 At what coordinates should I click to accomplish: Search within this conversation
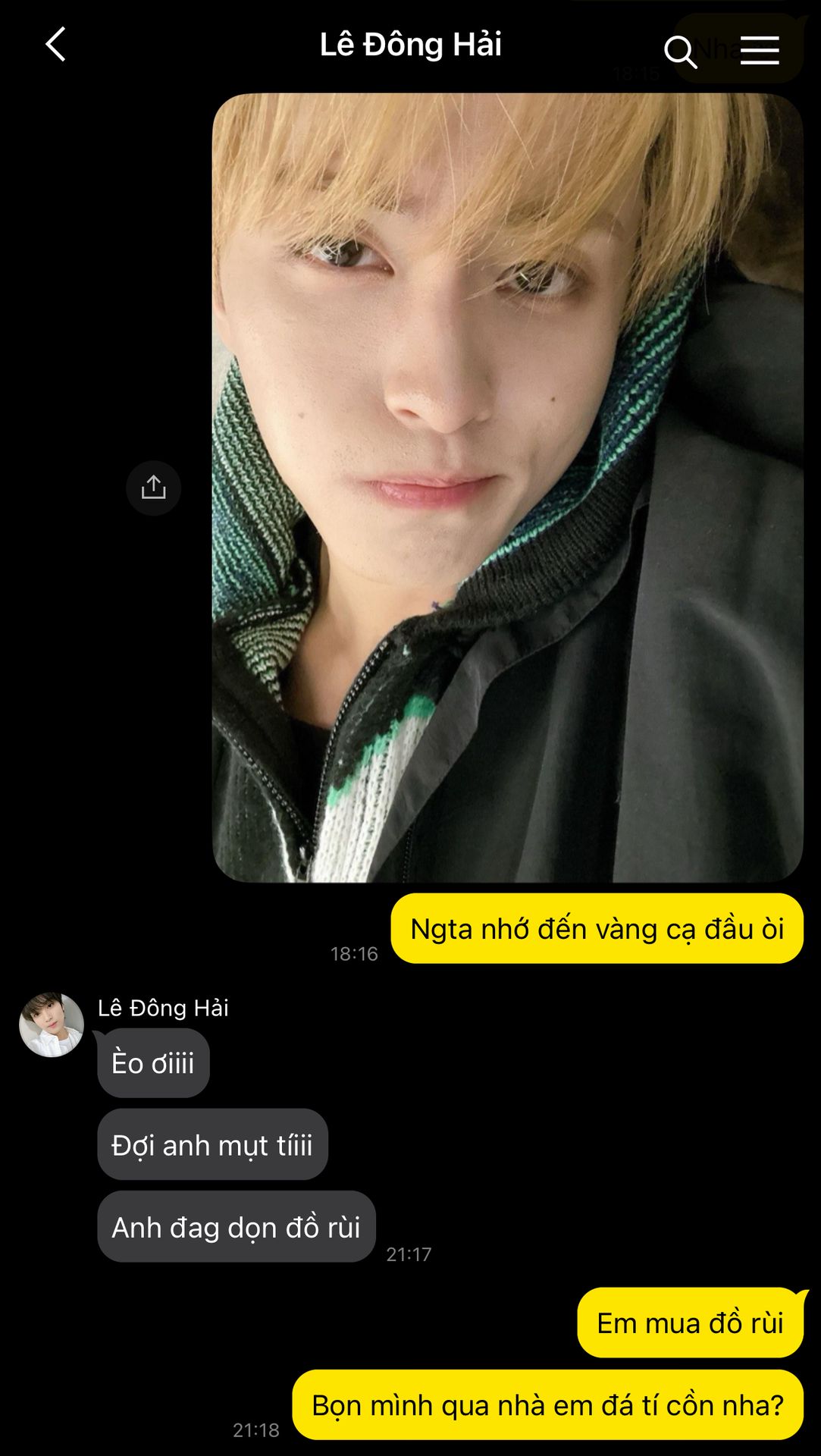[x=679, y=52]
